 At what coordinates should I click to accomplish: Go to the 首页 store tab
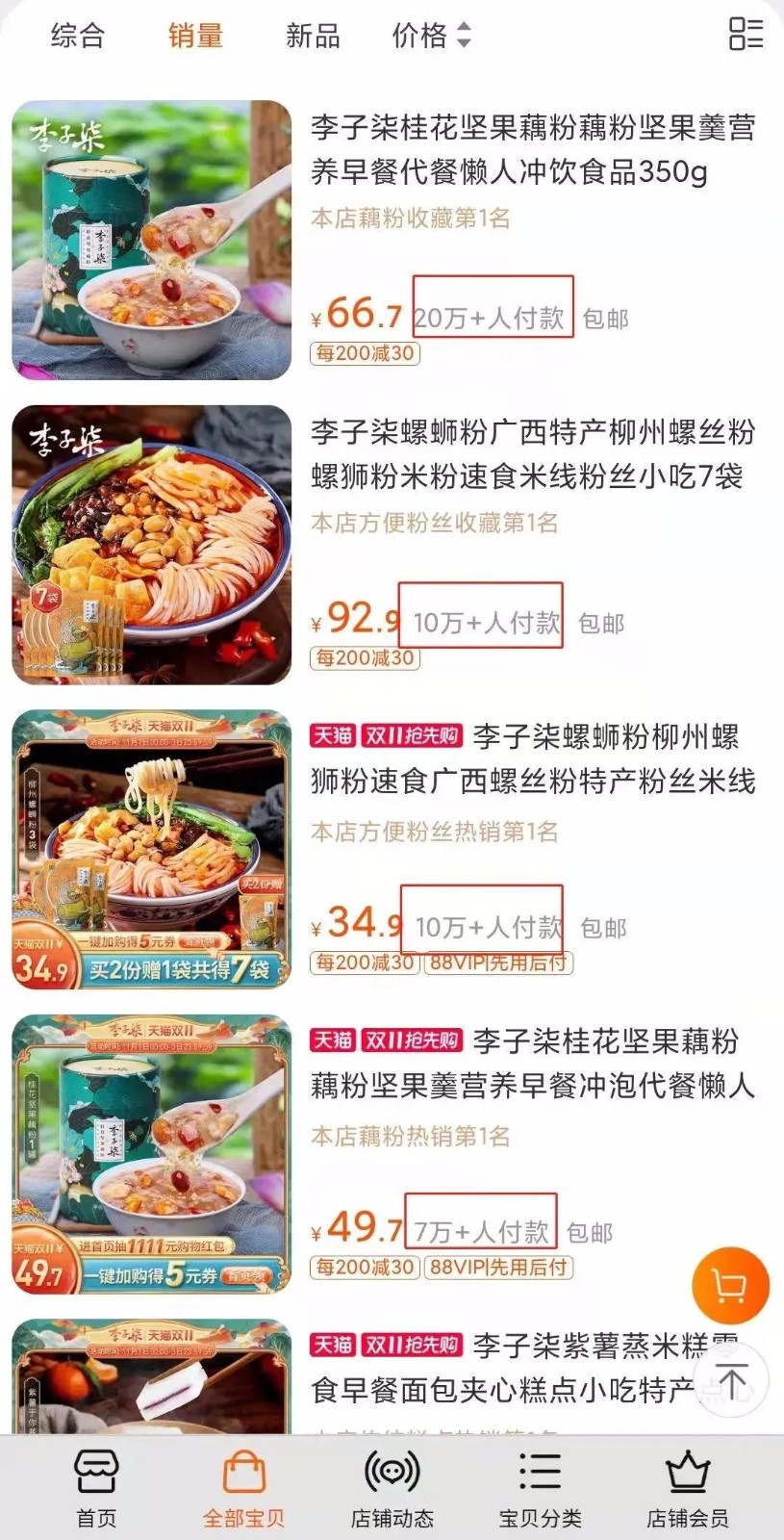click(96, 1488)
